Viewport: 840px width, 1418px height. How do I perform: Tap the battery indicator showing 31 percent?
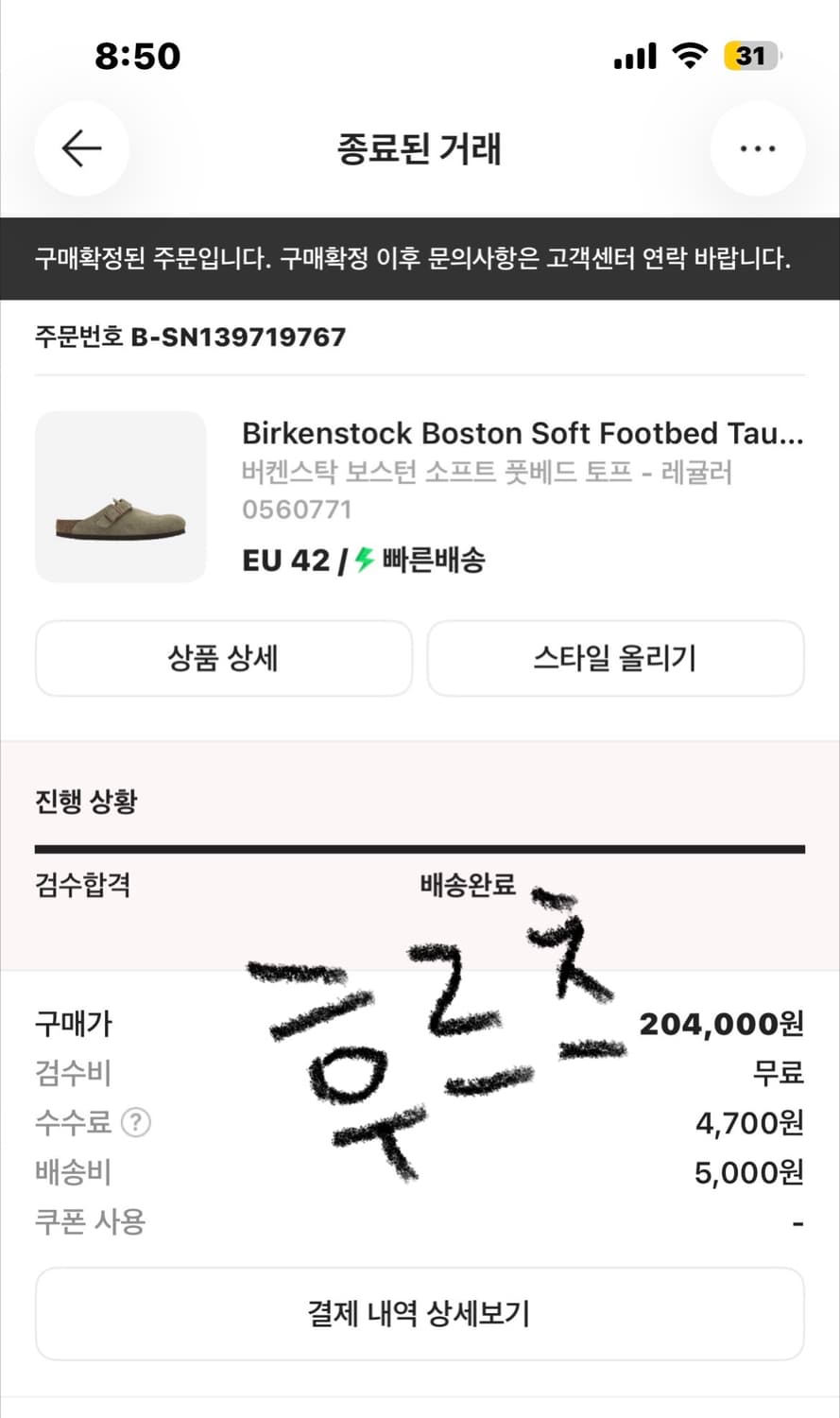click(x=748, y=56)
